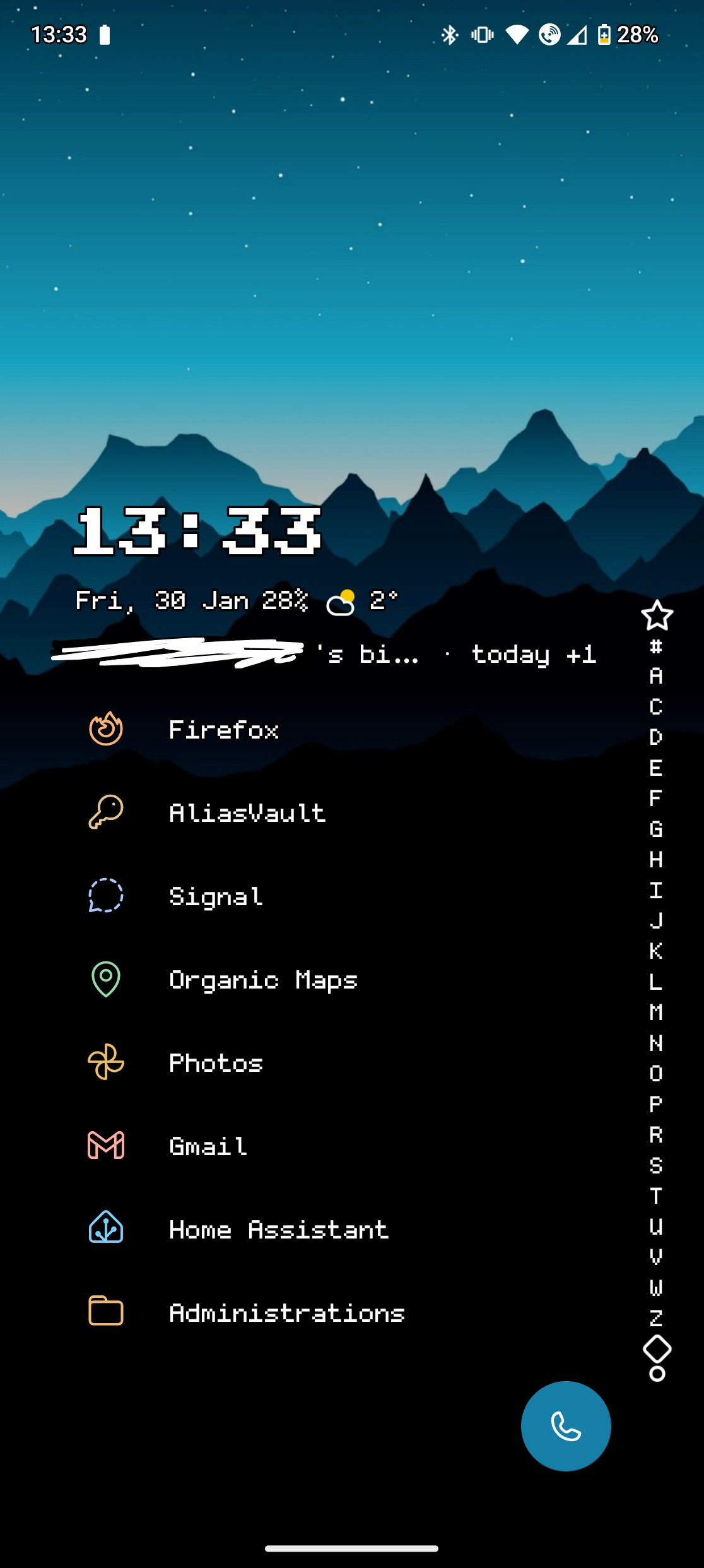Jump to letter A in the index
The height and width of the screenshot is (1568, 704).
click(x=656, y=676)
